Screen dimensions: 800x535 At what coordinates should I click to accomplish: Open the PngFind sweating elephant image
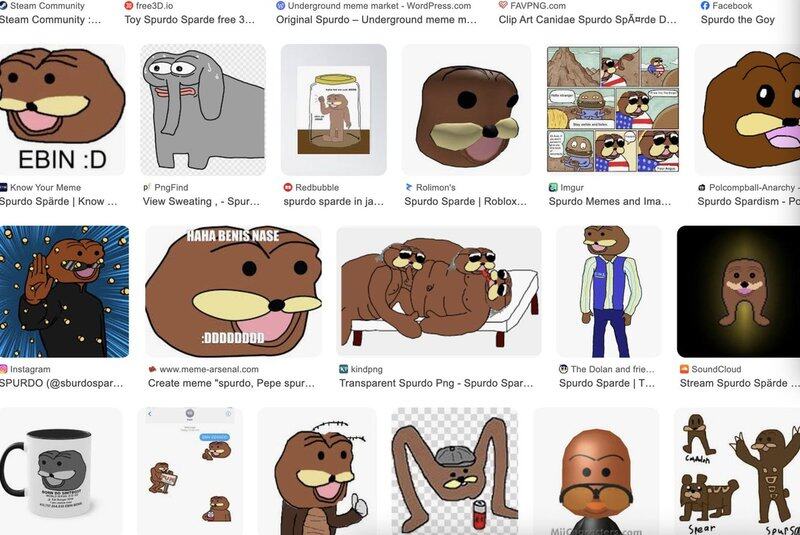coord(203,110)
